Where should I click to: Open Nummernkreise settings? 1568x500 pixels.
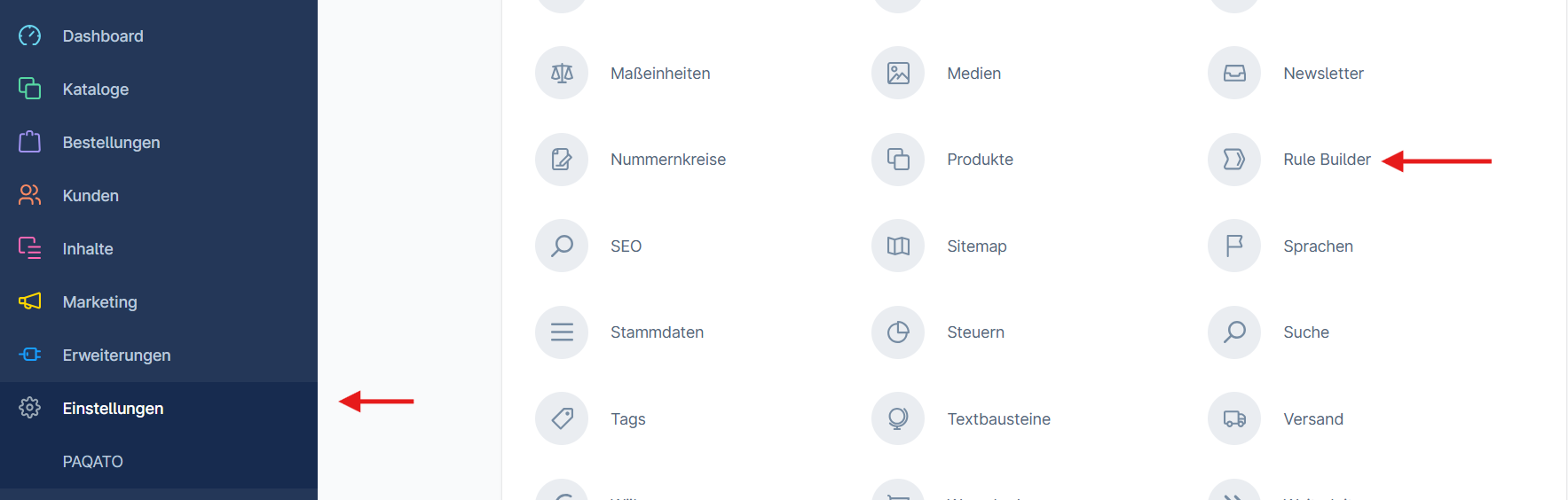tap(667, 160)
